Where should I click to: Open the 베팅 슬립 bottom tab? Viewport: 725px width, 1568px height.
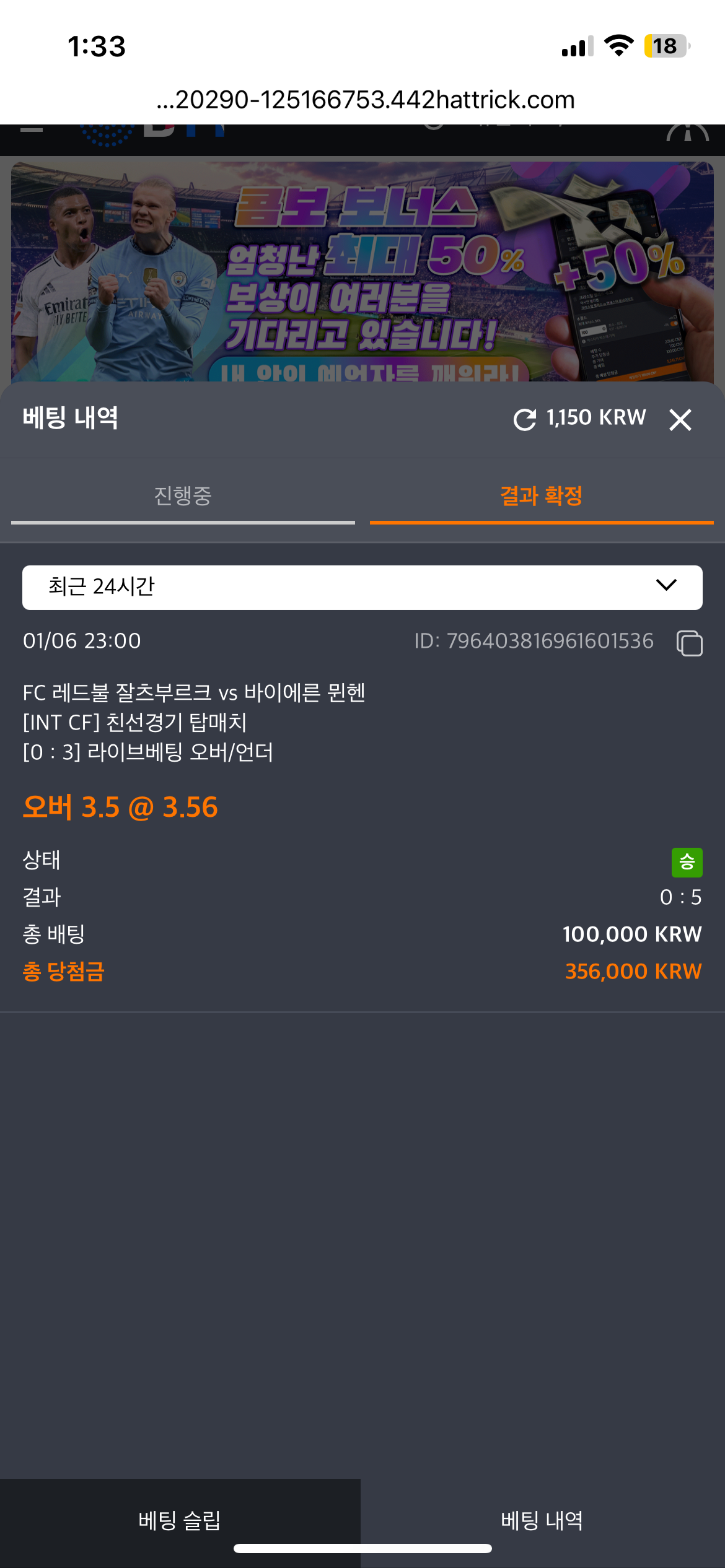coord(180,1520)
